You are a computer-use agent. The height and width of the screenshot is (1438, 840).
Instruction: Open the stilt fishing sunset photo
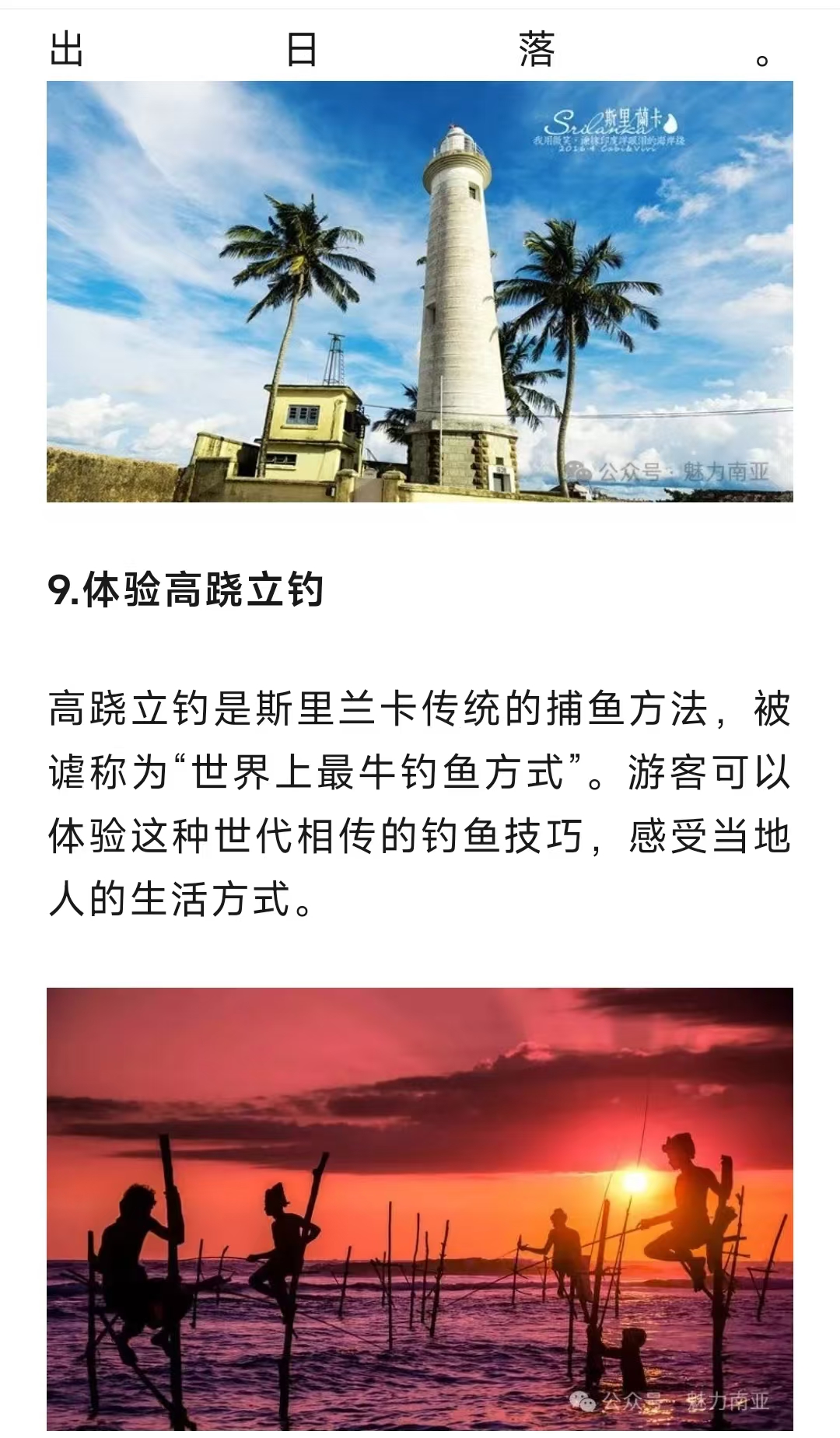(420, 1208)
